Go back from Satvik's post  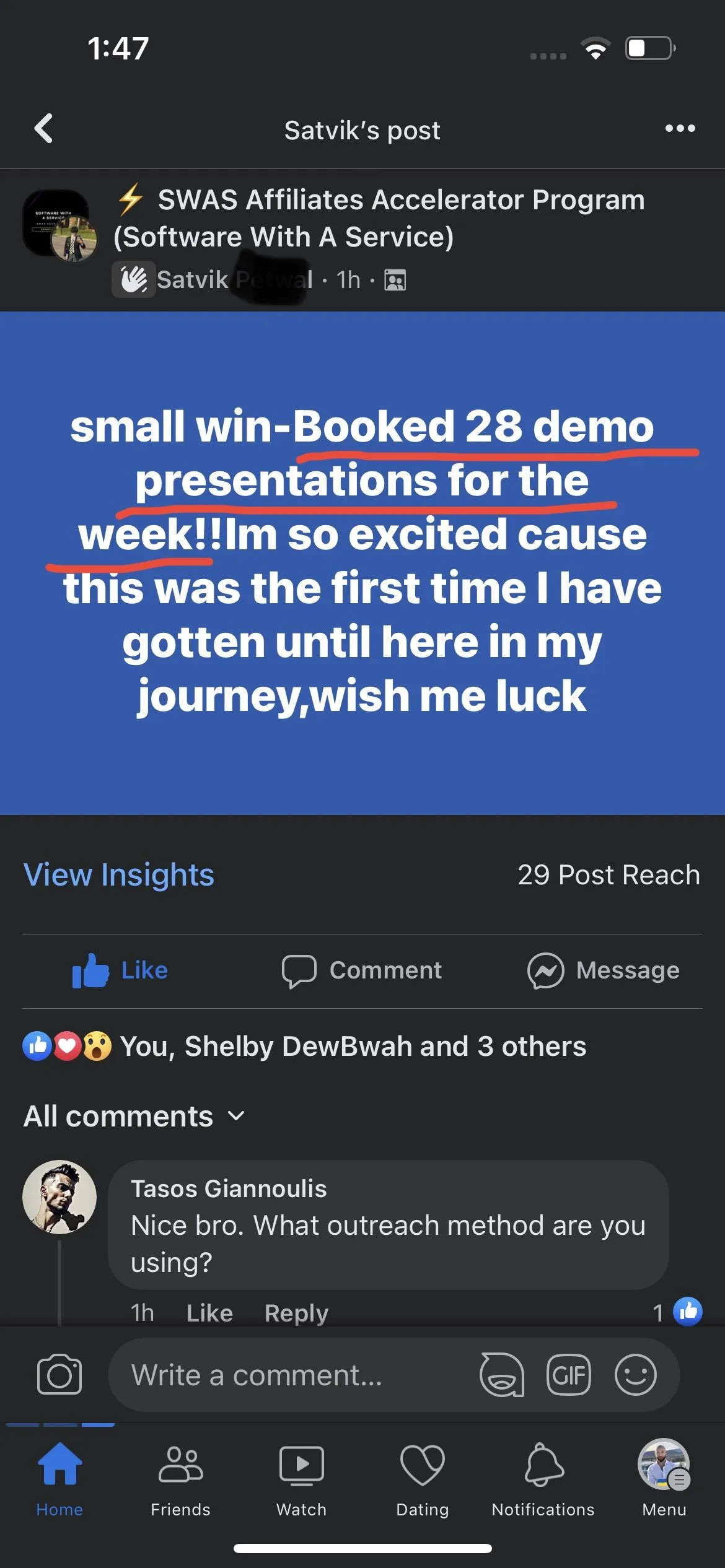tap(43, 129)
